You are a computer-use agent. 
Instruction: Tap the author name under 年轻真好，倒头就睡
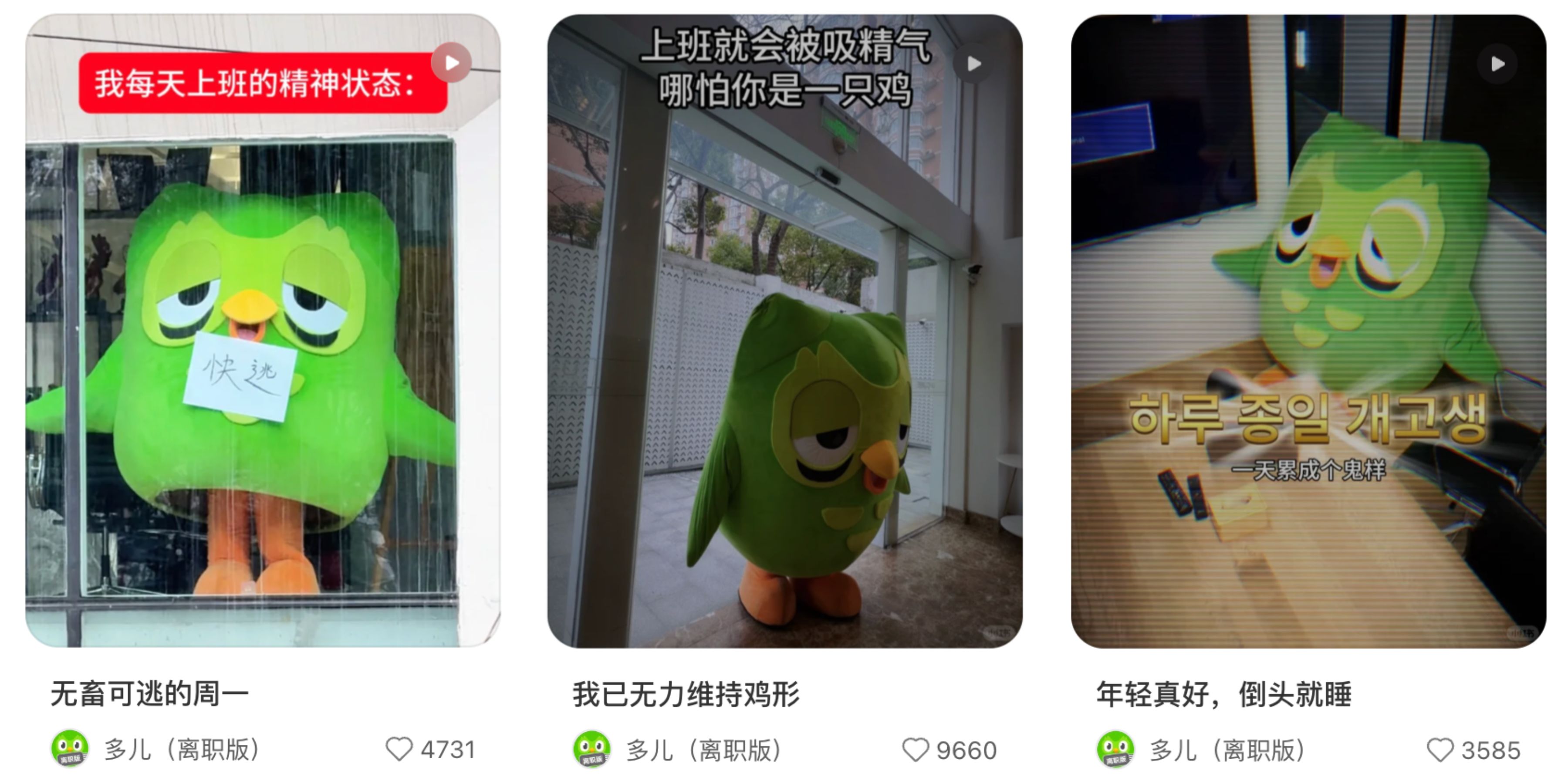1227,750
